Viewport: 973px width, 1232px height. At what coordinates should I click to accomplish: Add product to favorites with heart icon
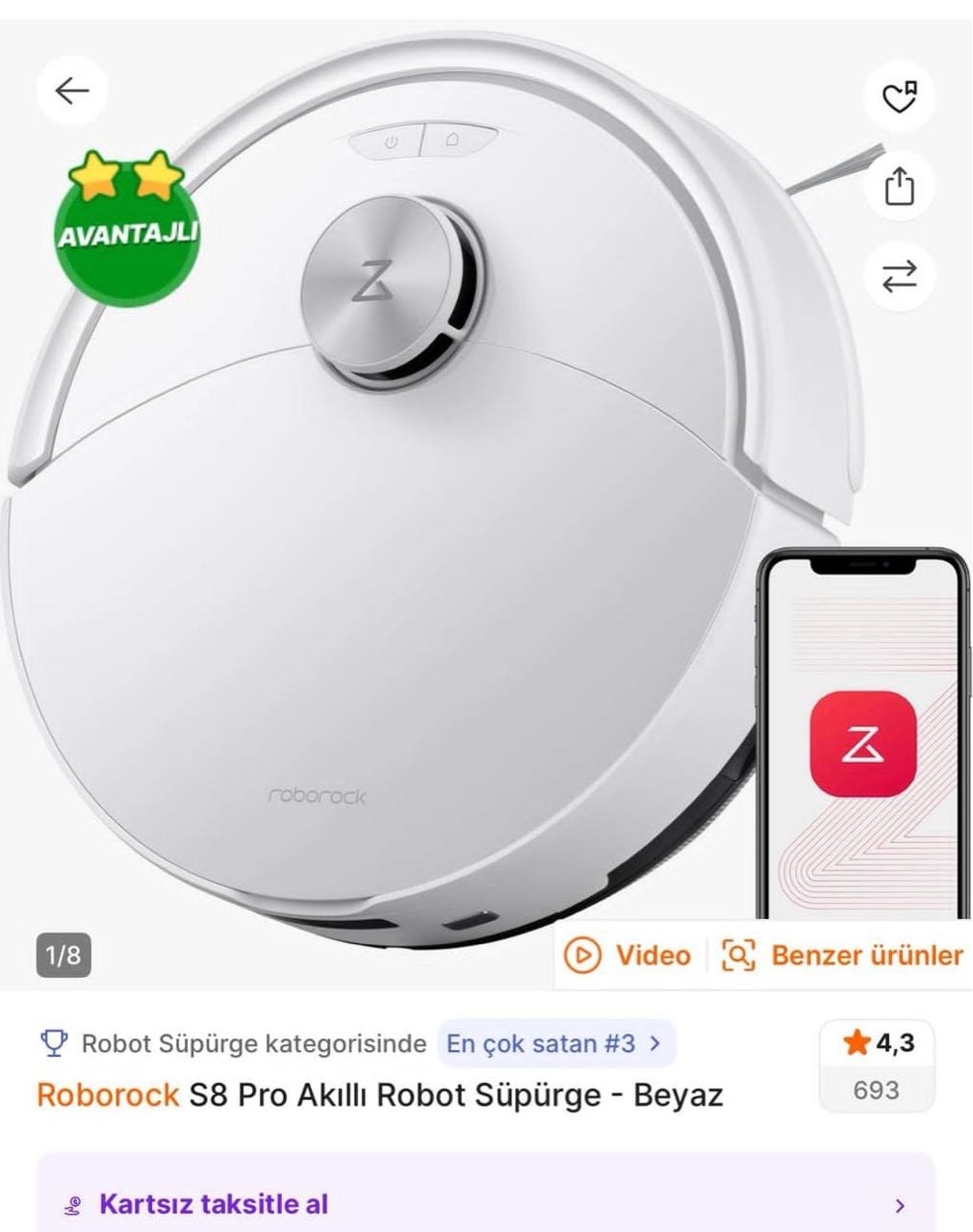click(x=900, y=96)
